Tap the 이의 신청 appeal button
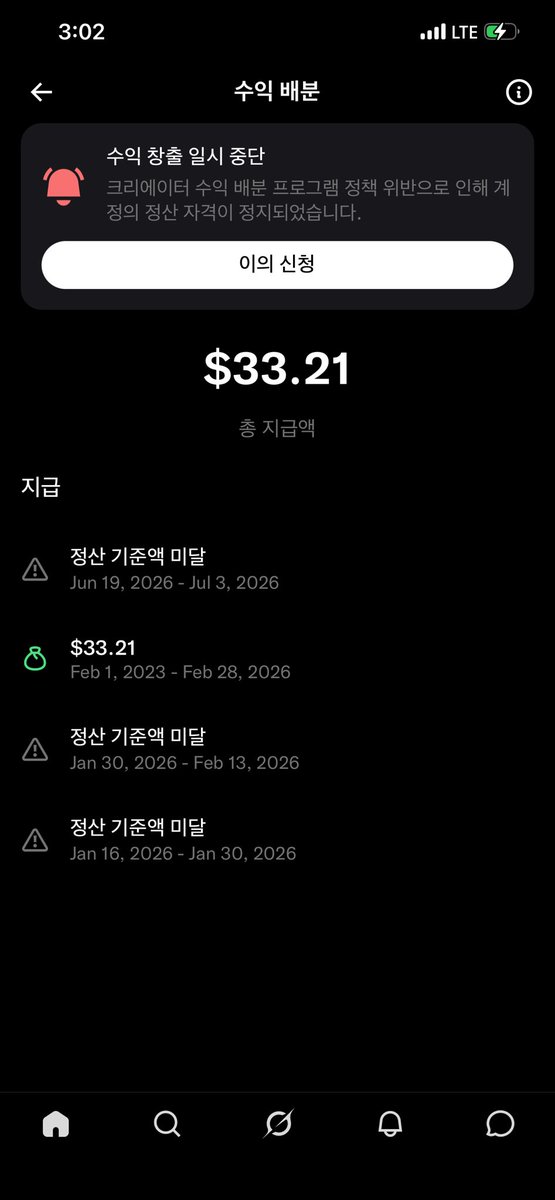Screen dimensions: 555x1200 277,265
